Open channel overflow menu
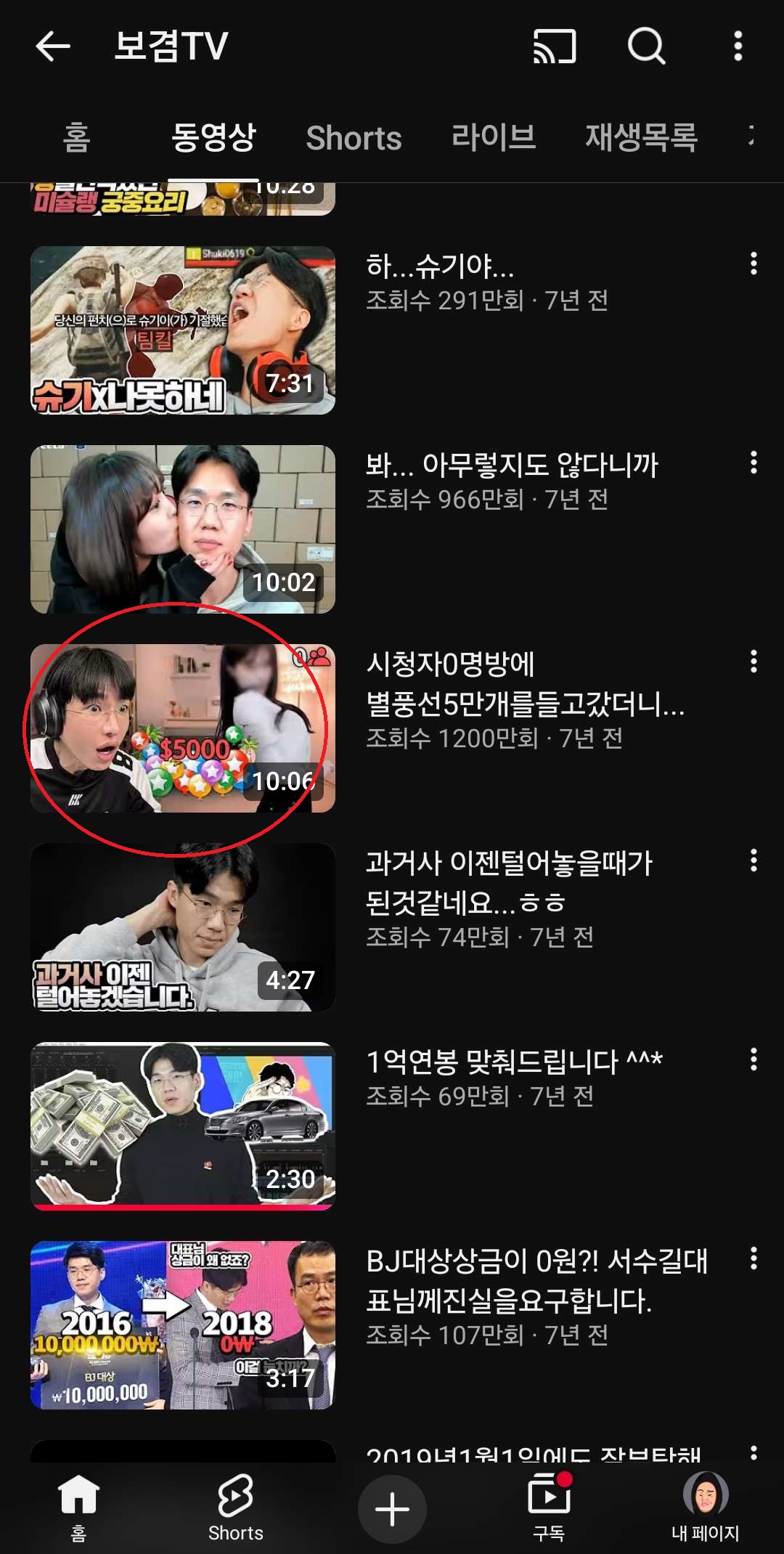Image resolution: width=784 pixels, height=1554 pixels. (738, 46)
